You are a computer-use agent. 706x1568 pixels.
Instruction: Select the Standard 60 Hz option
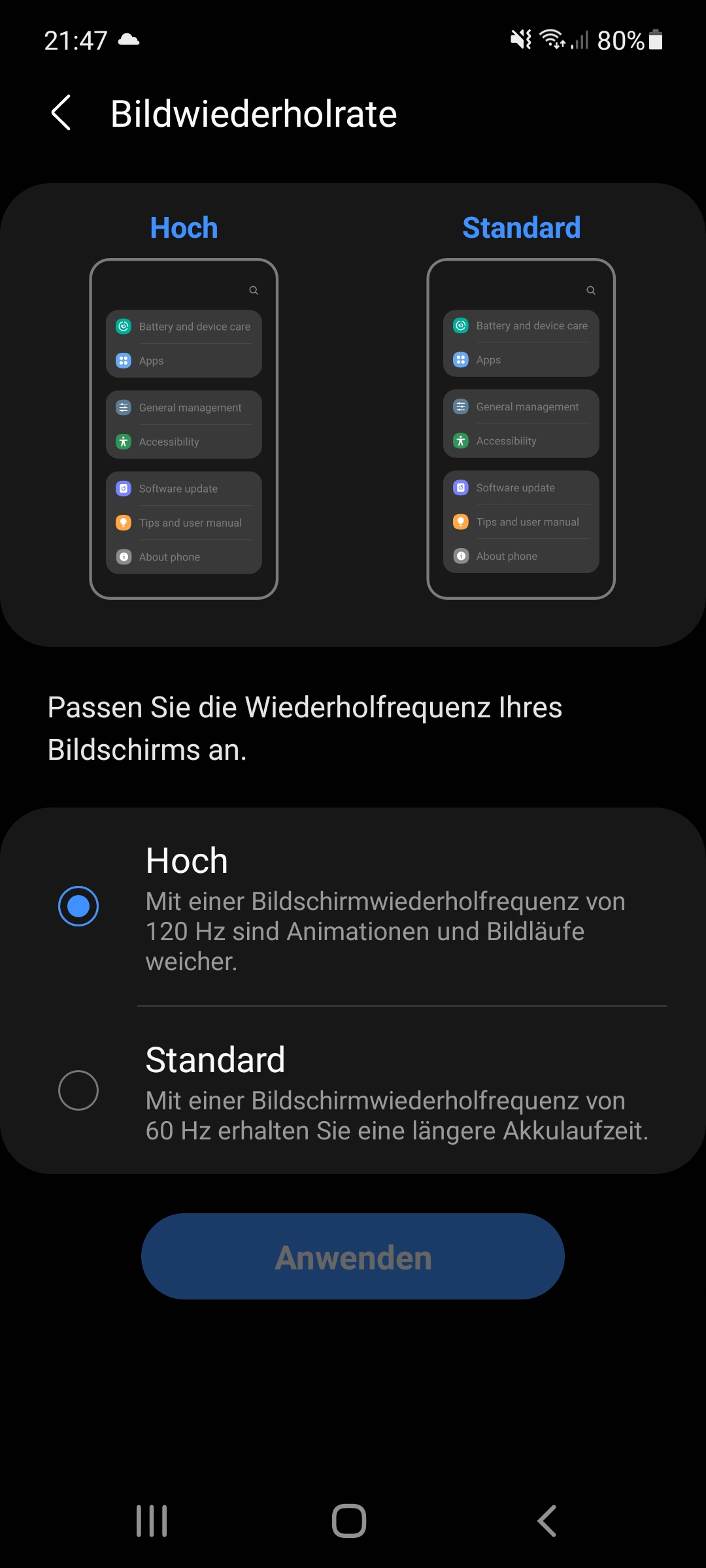tap(78, 1090)
